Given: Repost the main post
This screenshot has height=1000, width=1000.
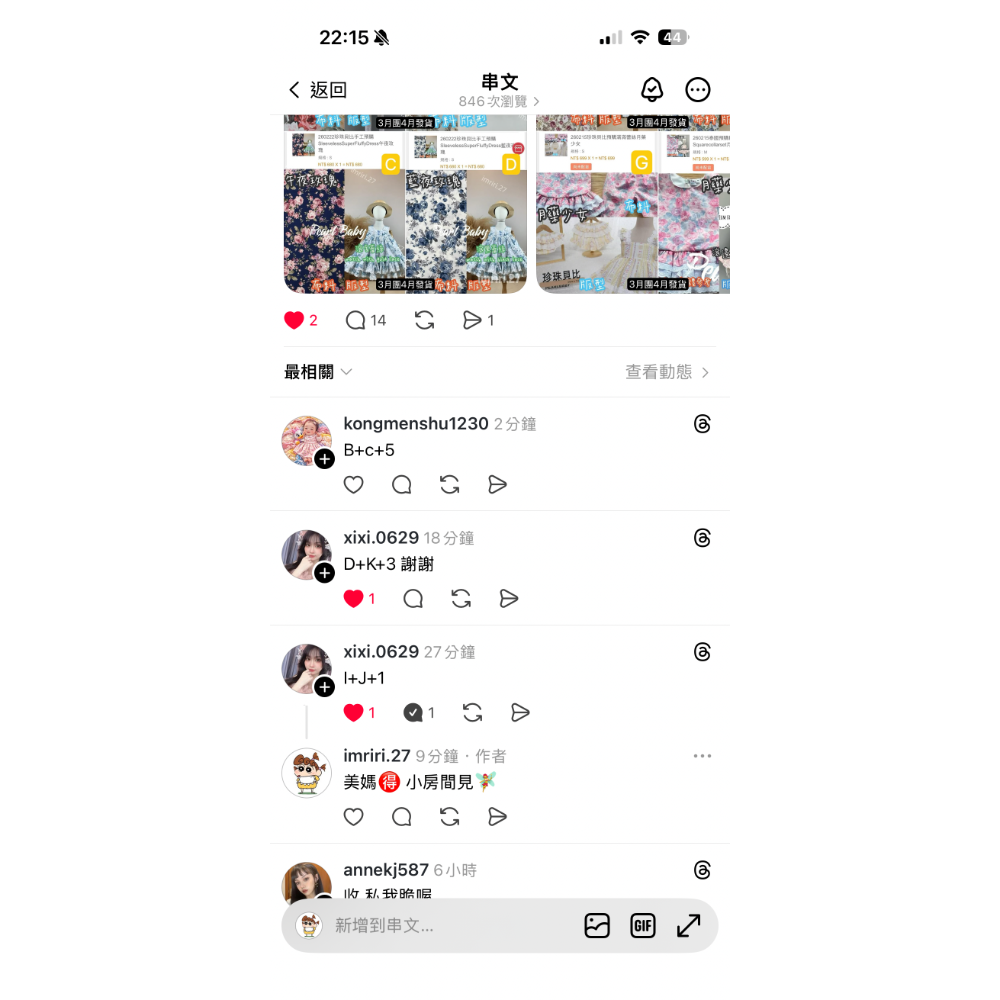Looking at the screenshot, I should (x=424, y=320).
